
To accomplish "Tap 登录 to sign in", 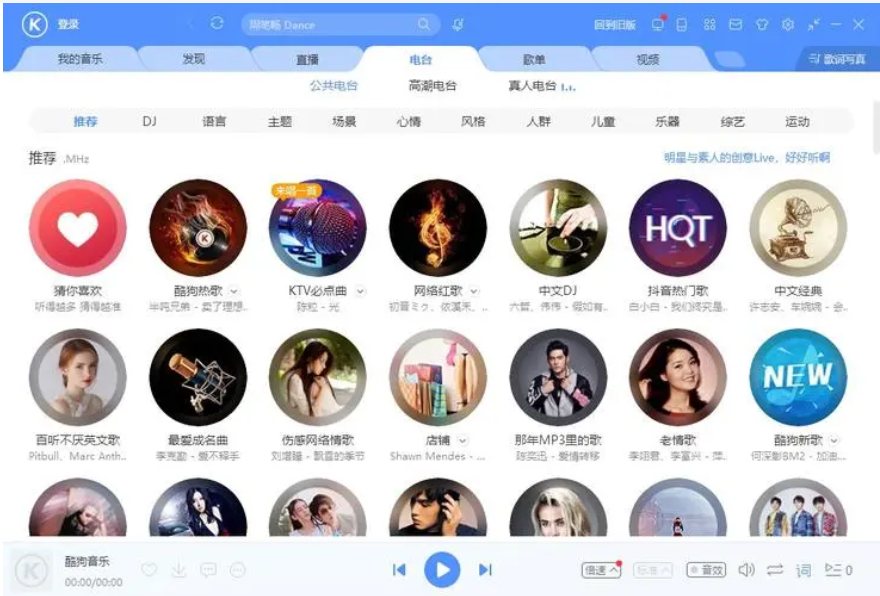I will tap(68, 25).
